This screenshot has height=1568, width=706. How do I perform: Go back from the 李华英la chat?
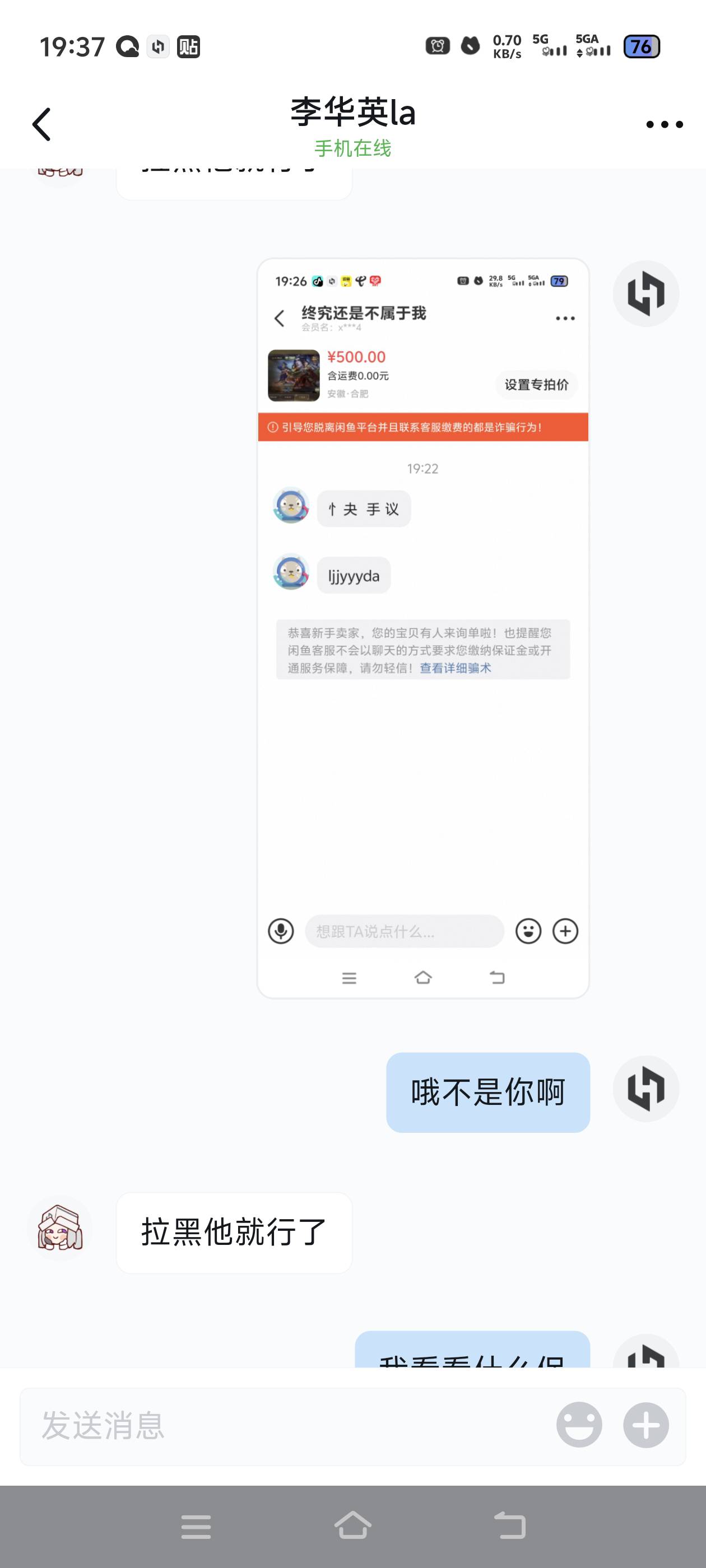(41, 125)
